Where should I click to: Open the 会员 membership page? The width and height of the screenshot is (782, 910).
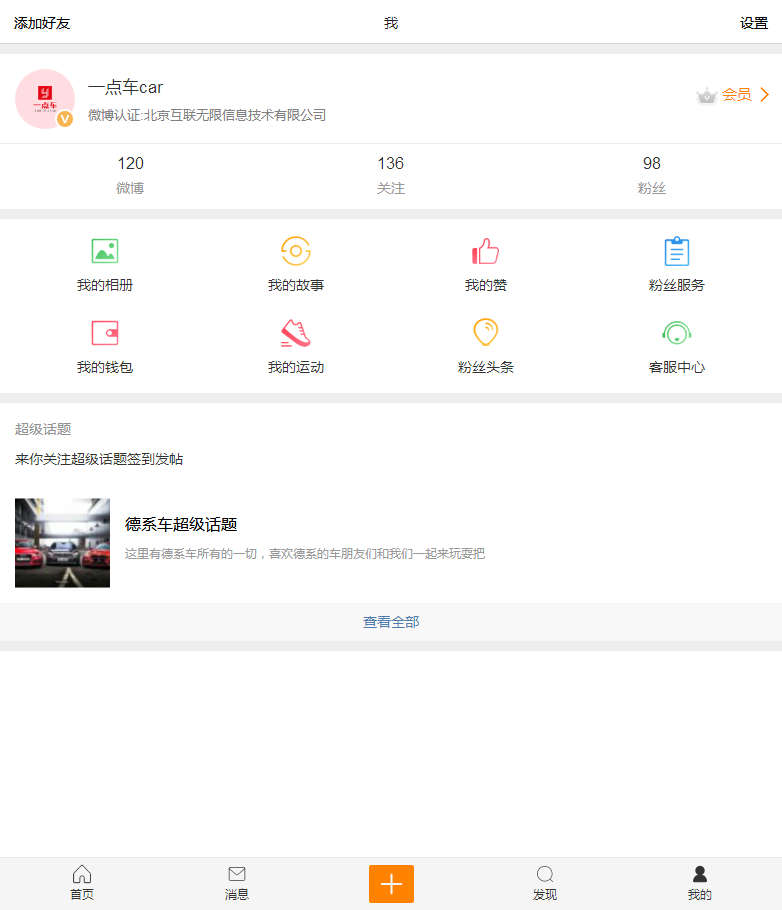pyautogui.click(x=735, y=95)
